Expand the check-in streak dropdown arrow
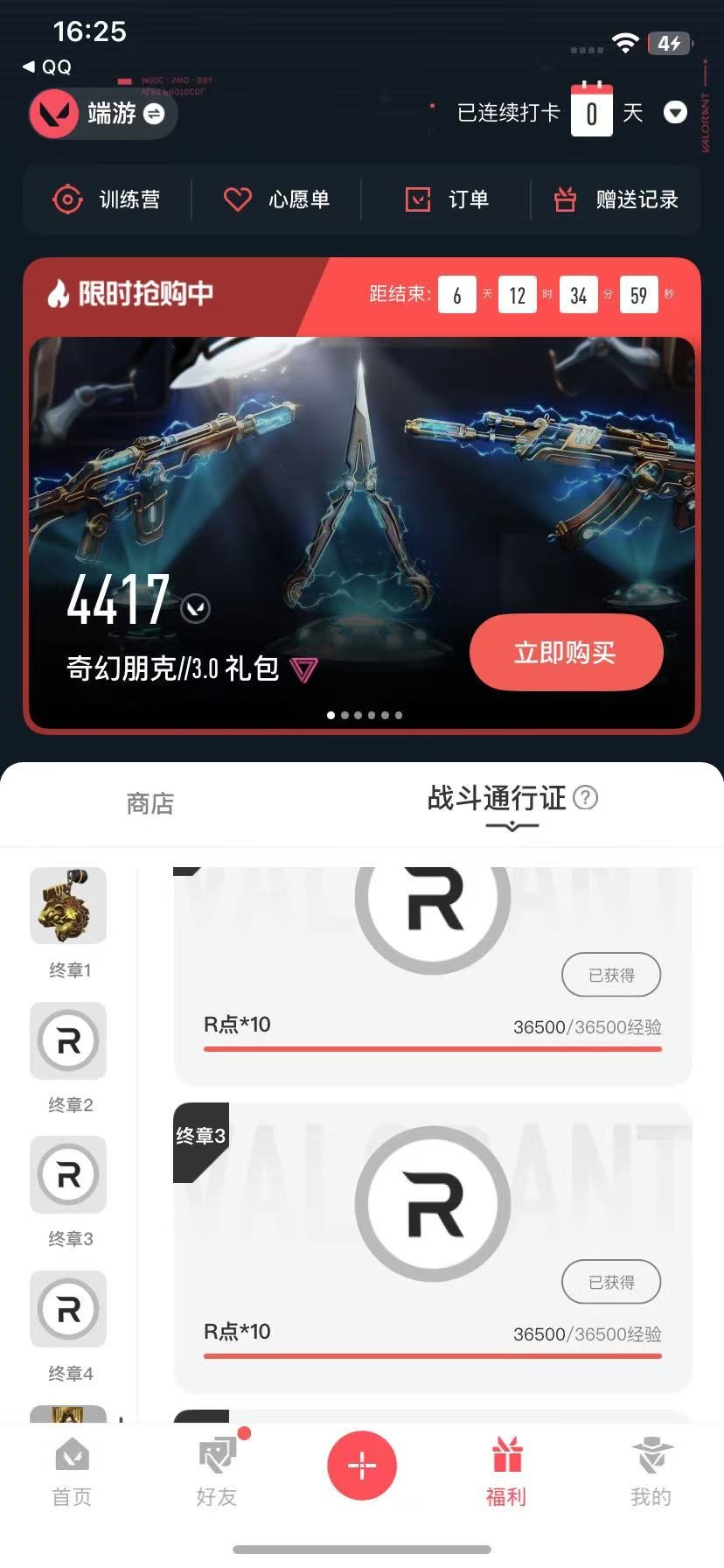 (x=675, y=113)
